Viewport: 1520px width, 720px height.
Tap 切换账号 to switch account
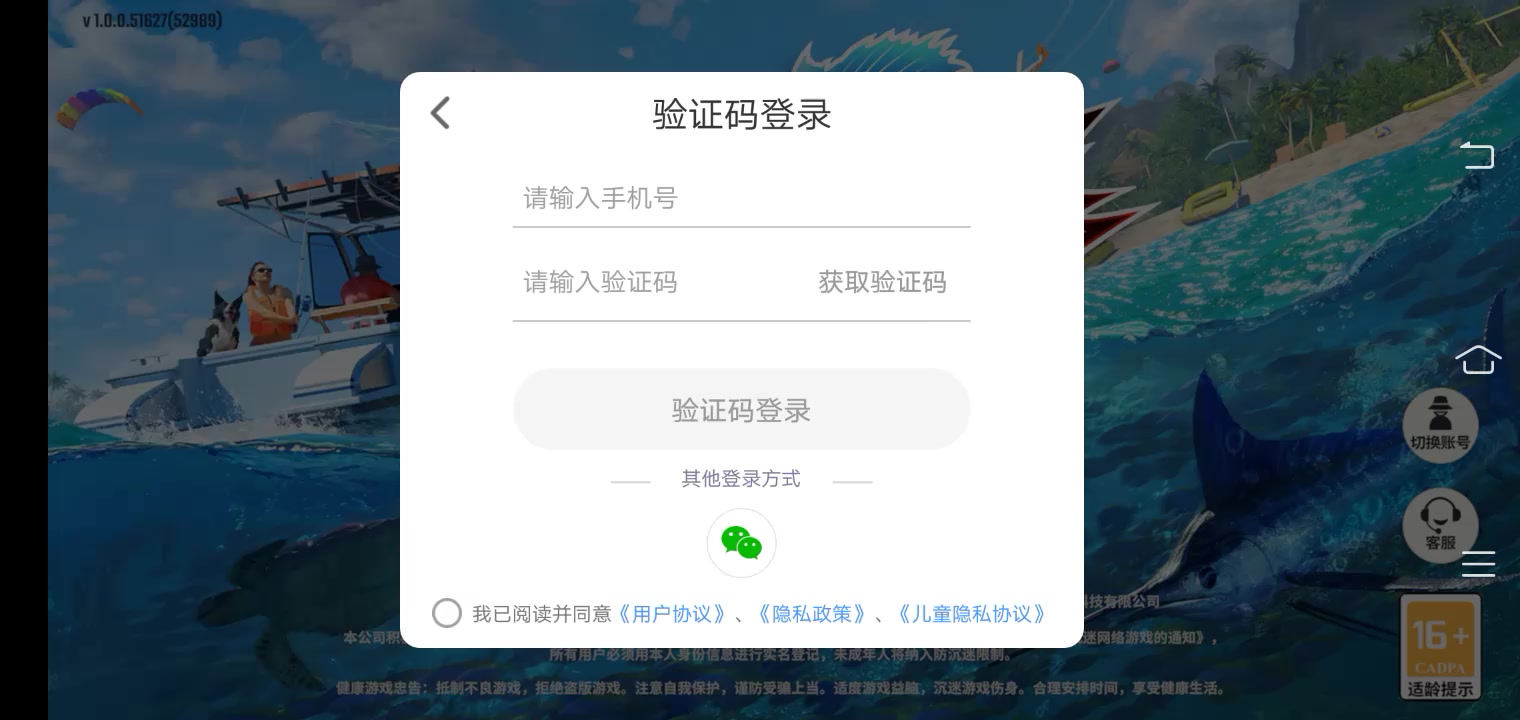[x=1440, y=425]
